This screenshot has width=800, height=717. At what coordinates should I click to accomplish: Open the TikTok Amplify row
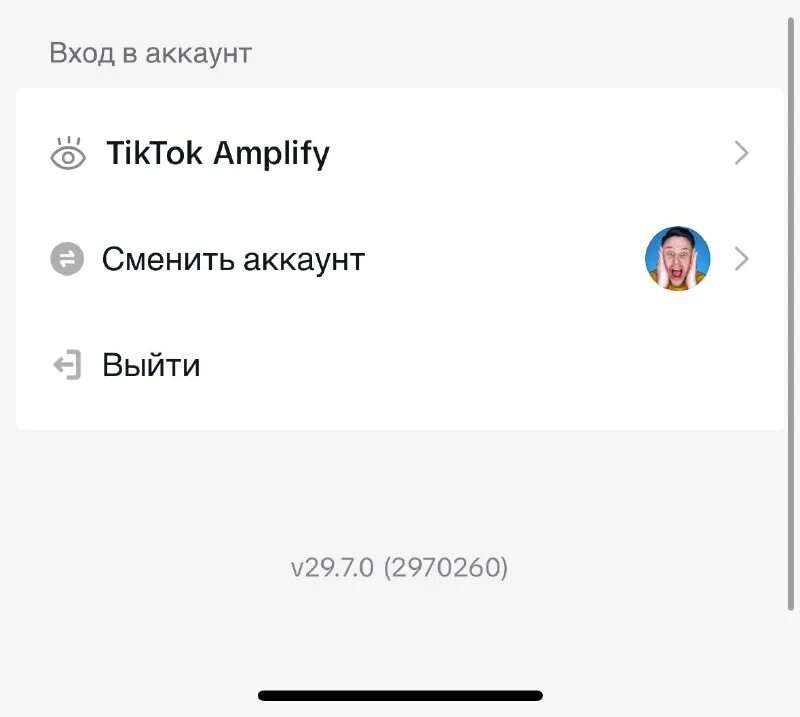(x=217, y=154)
